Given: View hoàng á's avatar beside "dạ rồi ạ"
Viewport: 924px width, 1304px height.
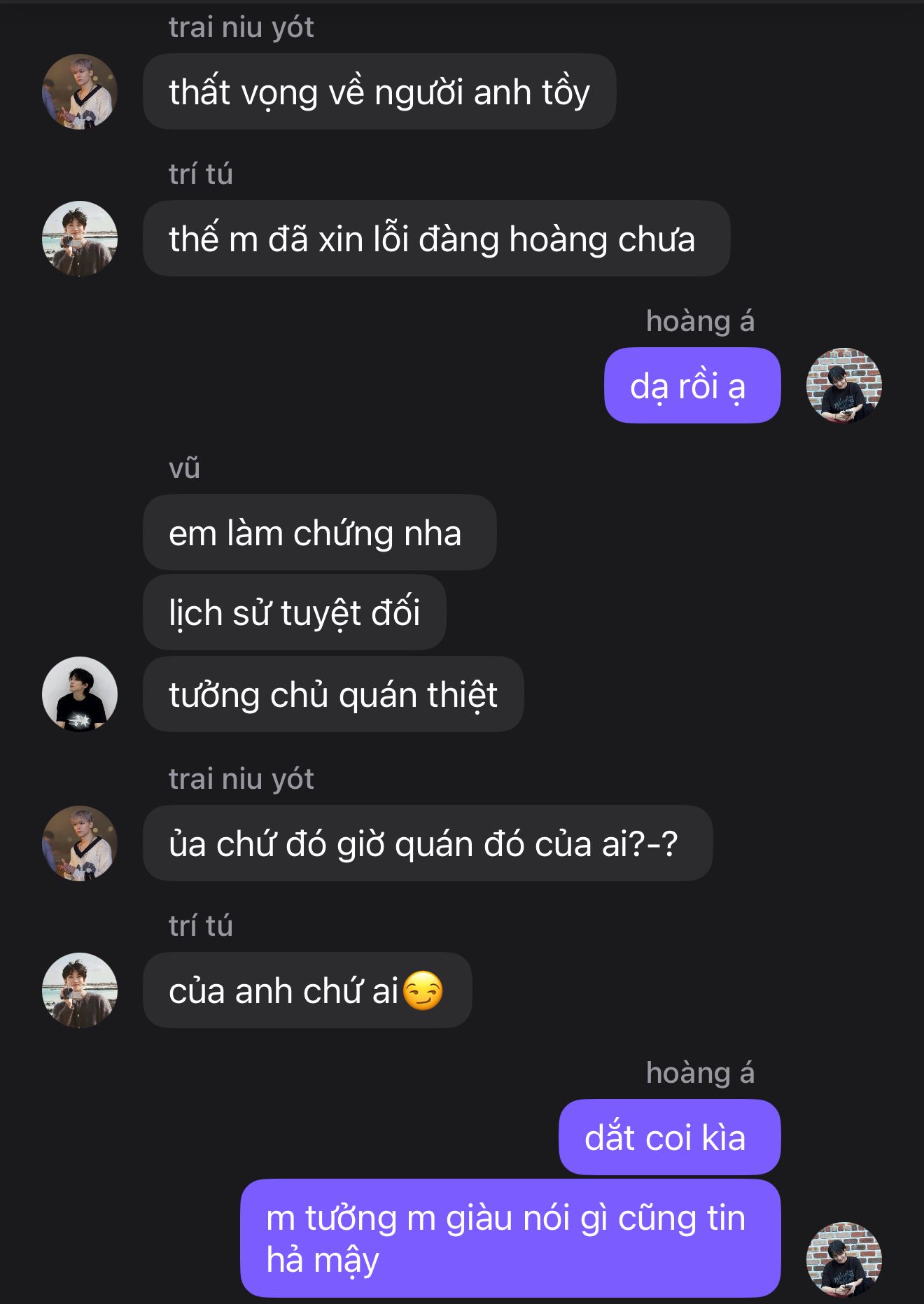Looking at the screenshot, I should (x=843, y=386).
